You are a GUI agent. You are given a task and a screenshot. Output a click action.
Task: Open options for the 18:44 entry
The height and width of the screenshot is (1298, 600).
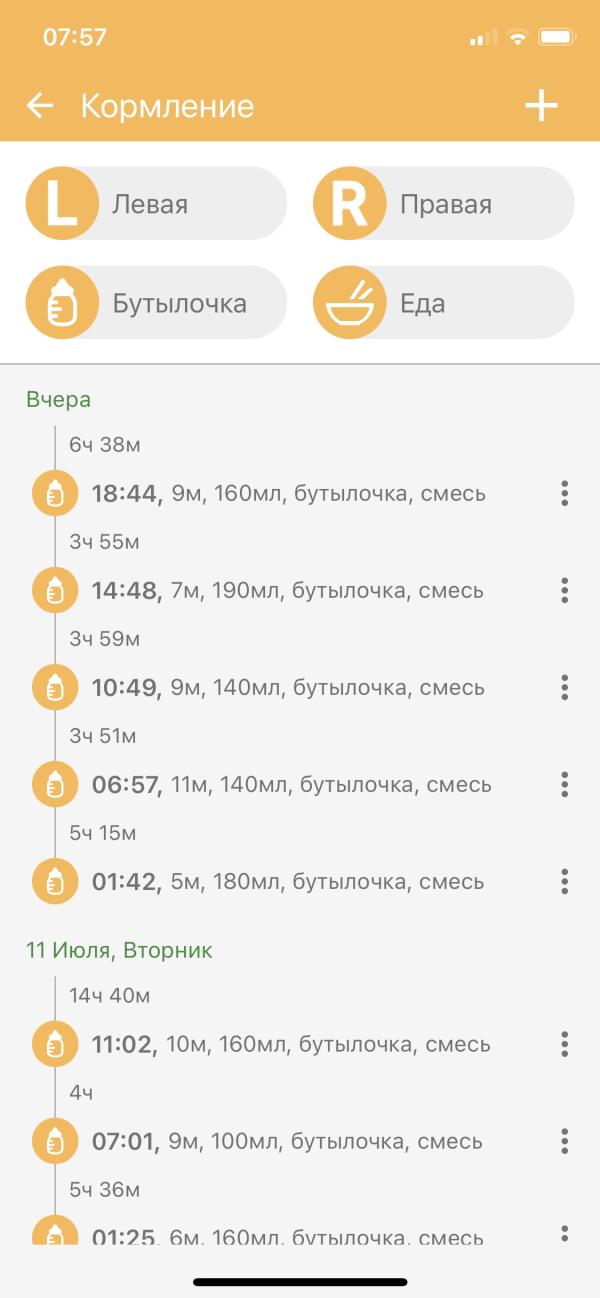point(565,493)
